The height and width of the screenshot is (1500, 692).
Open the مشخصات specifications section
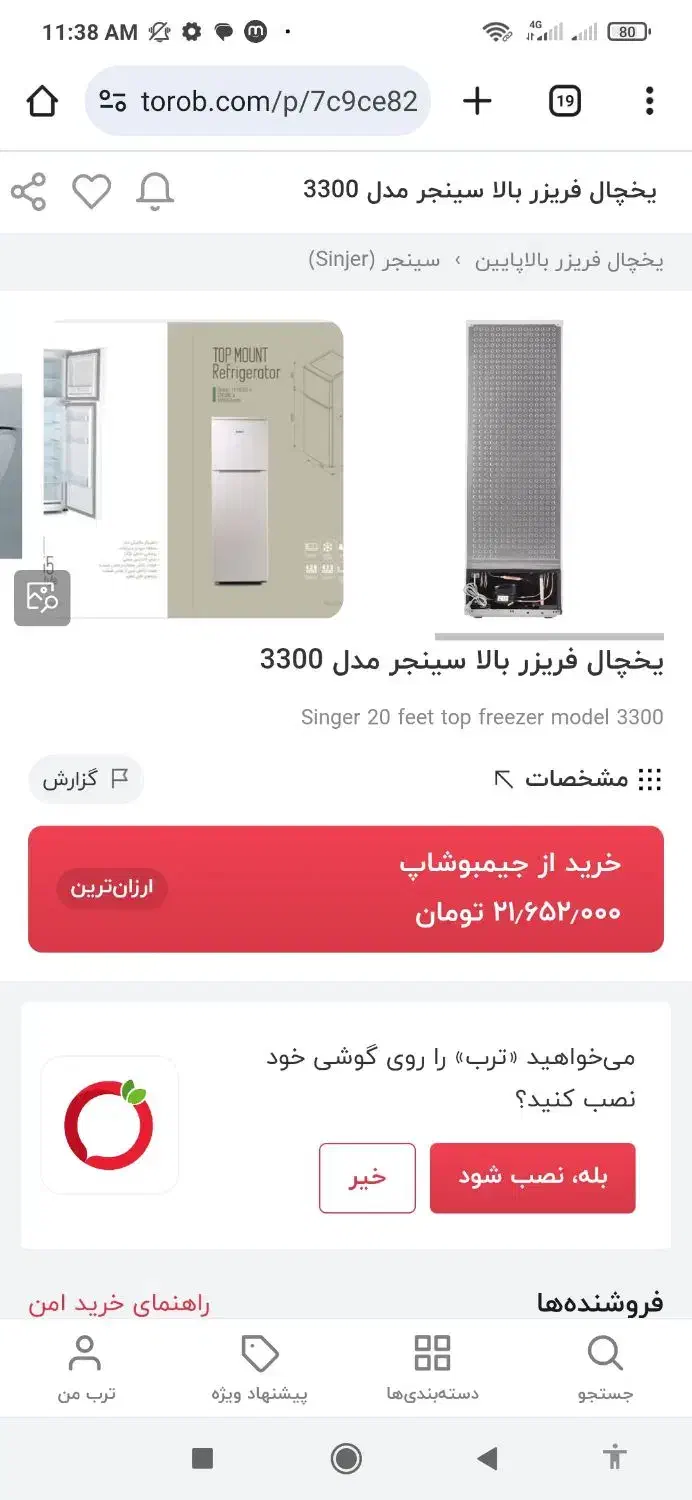click(578, 779)
